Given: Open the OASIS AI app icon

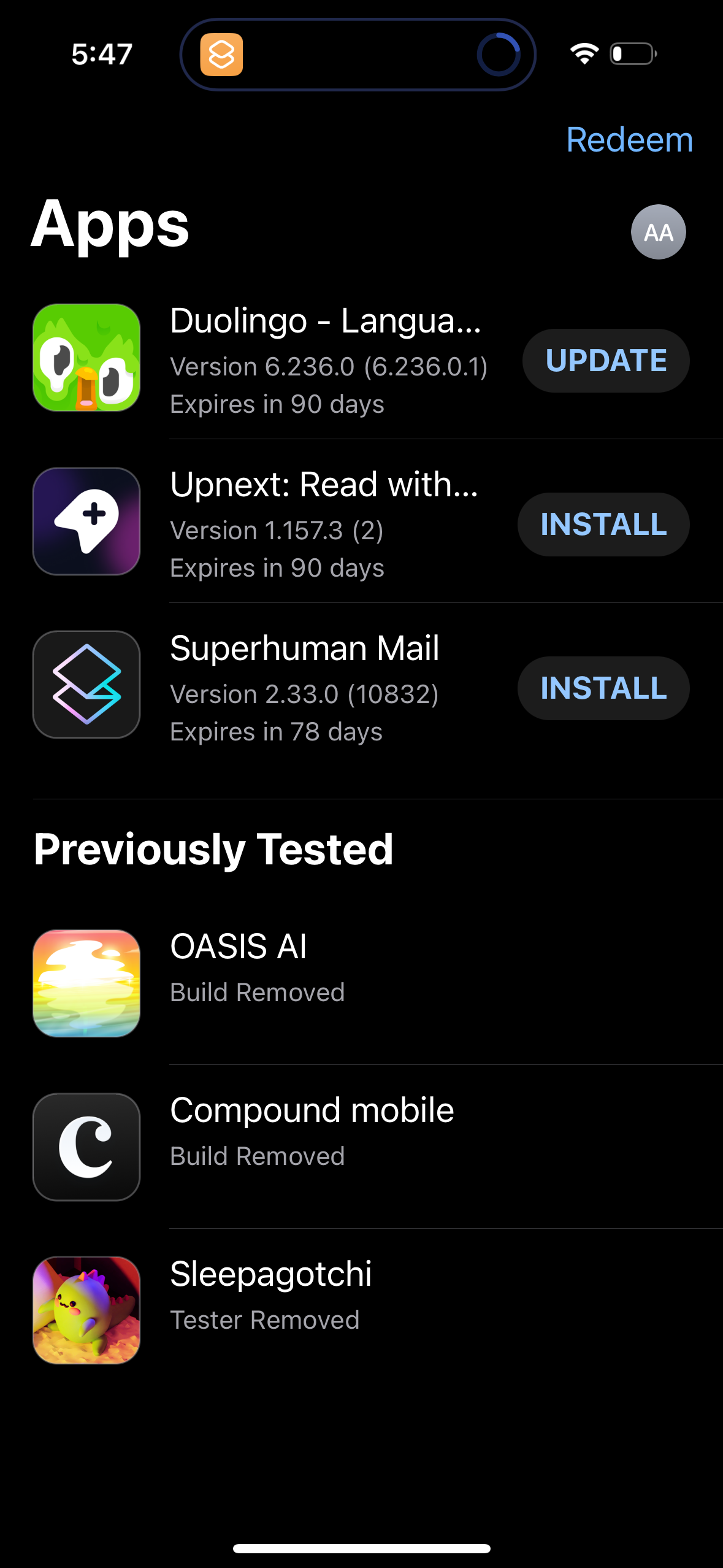Looking at the screenshot, I should [86, 982].
